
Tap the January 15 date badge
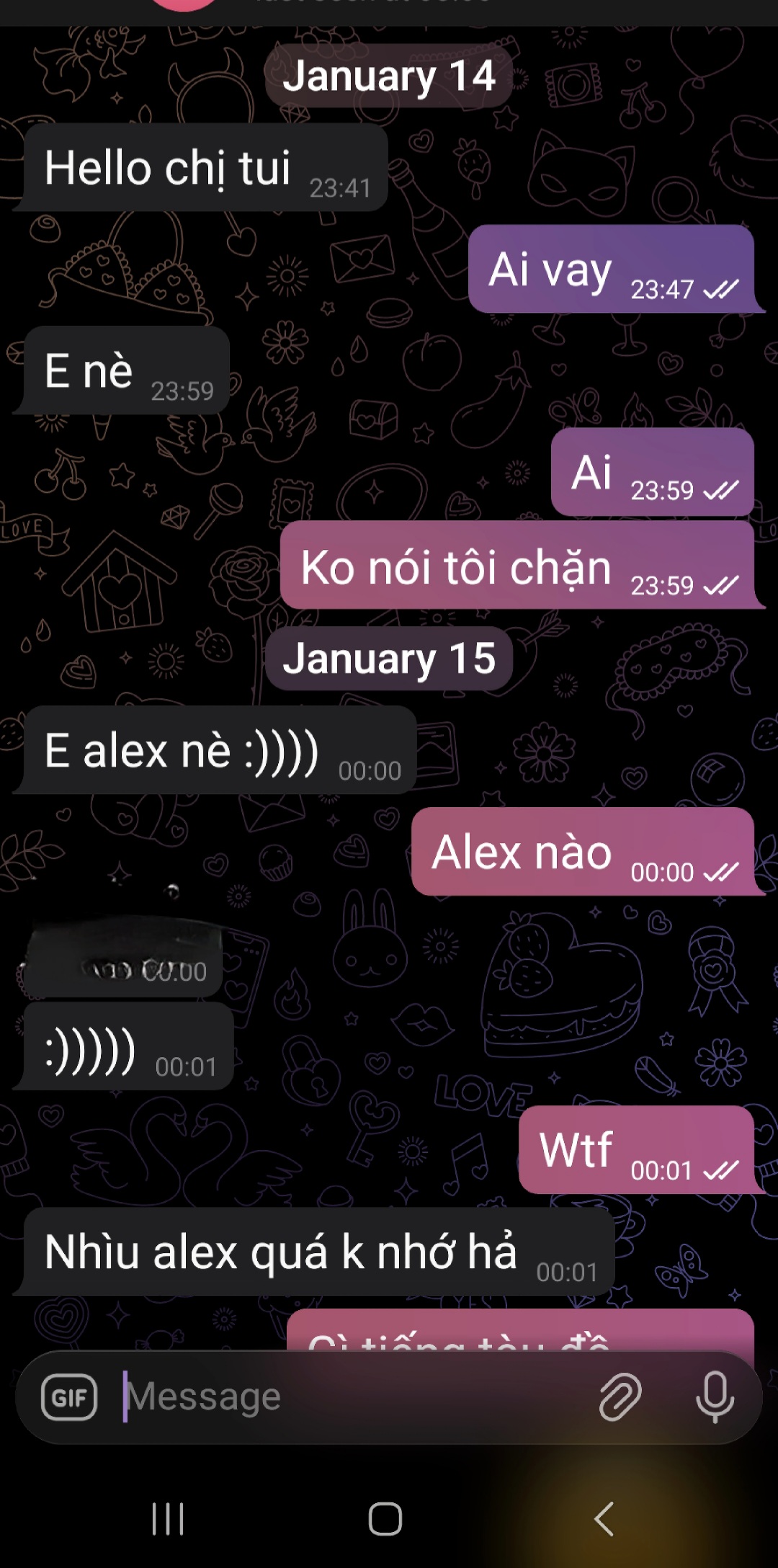(389, 659)
